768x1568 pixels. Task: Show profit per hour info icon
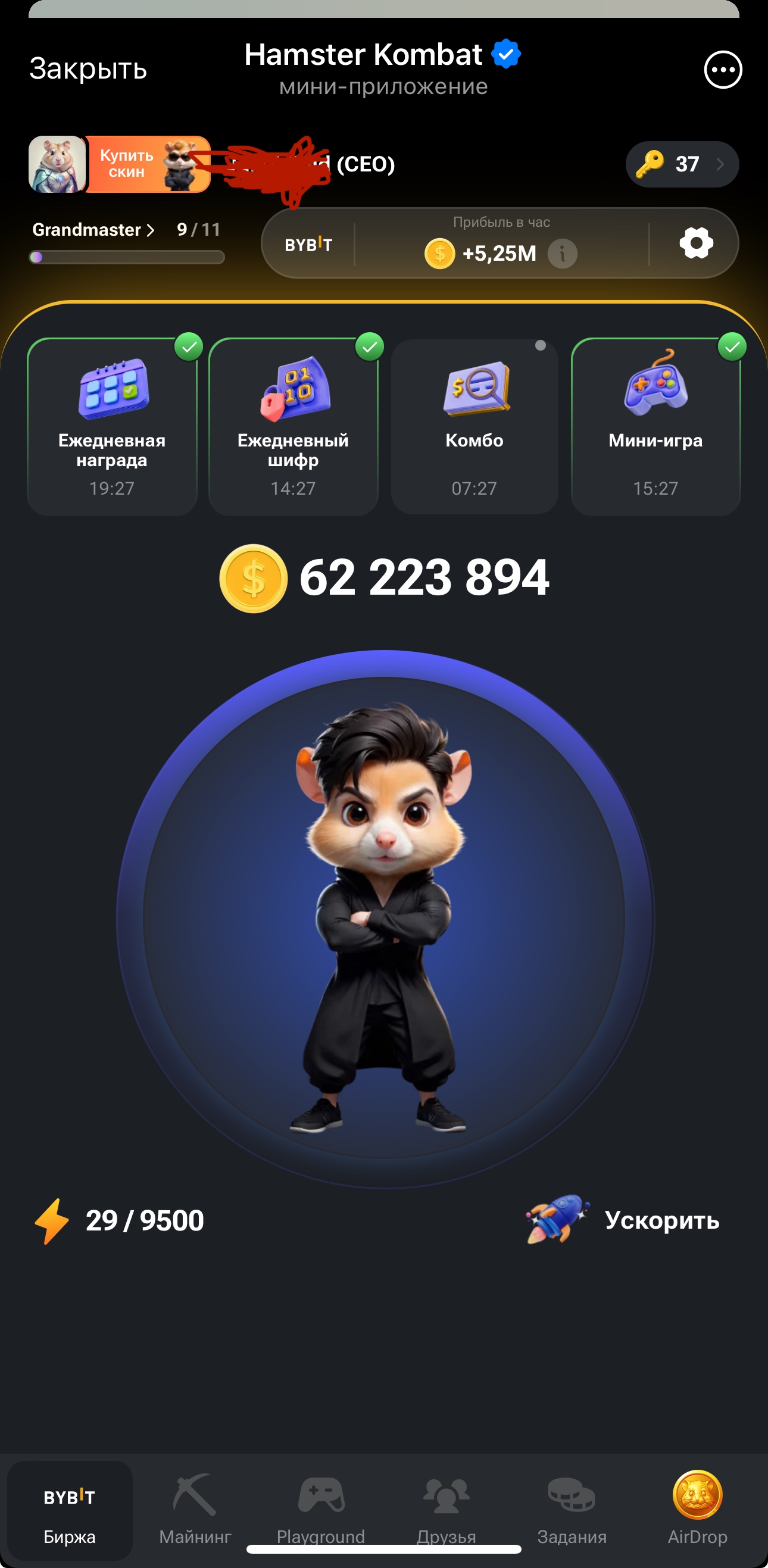(x=563, y=253)
